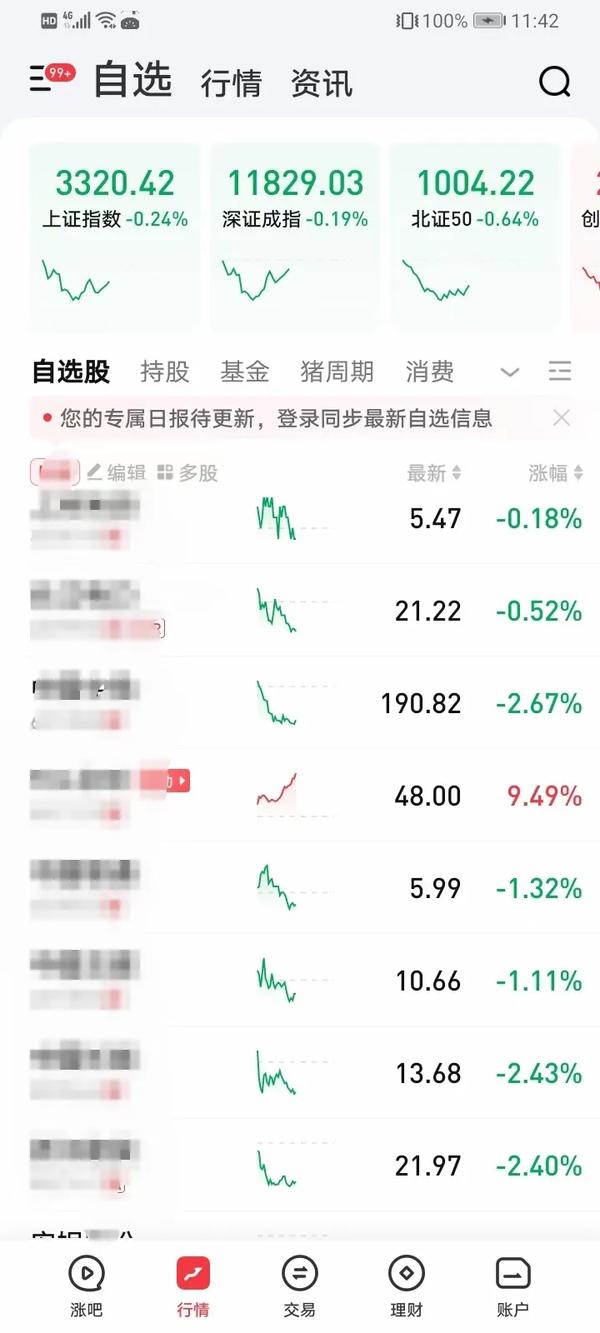Image resolution: width=600 pixels, height=1333 pixels.
Task: Select the 基金 watchlist tab
Action: pyautogui.click(x=245, y=372)
